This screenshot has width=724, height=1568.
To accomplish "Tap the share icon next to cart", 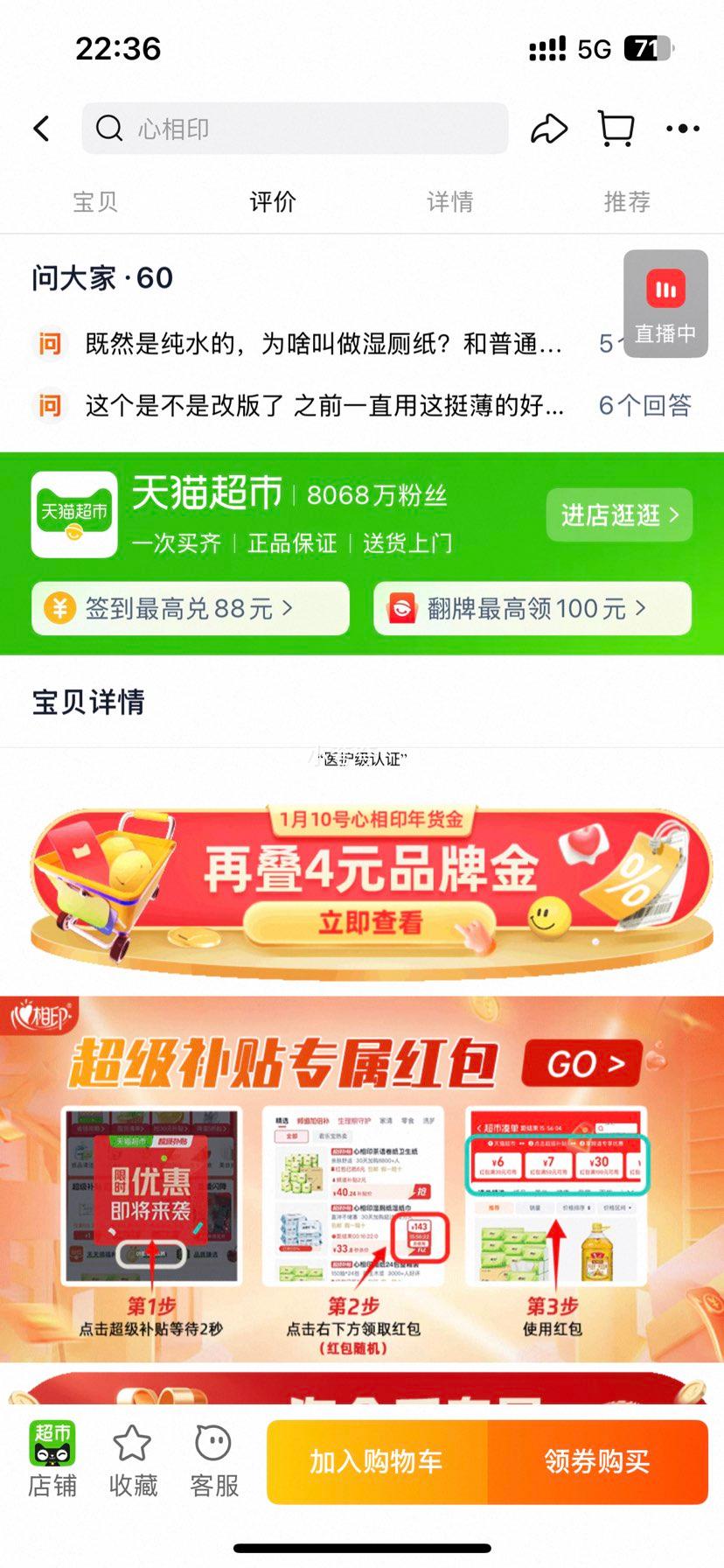I will pos(550,128).
